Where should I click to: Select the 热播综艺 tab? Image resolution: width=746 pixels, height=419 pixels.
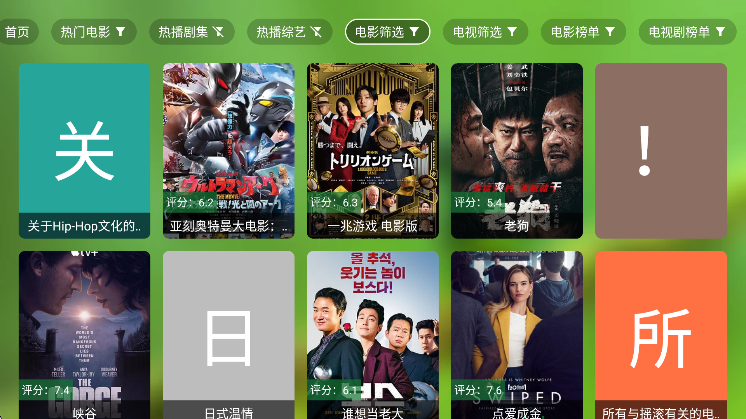click(x=289, y=32)
